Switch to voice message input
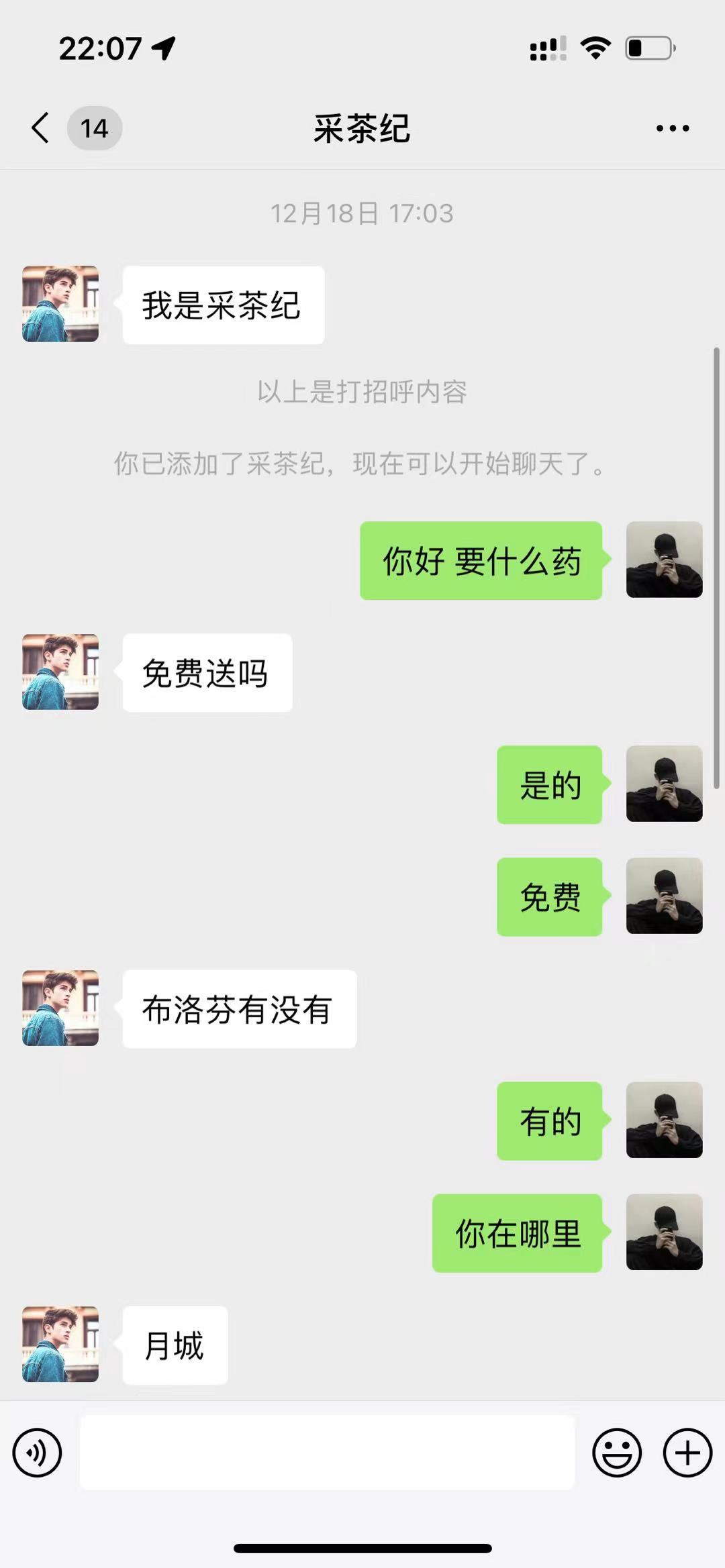 pos(38,1453)
